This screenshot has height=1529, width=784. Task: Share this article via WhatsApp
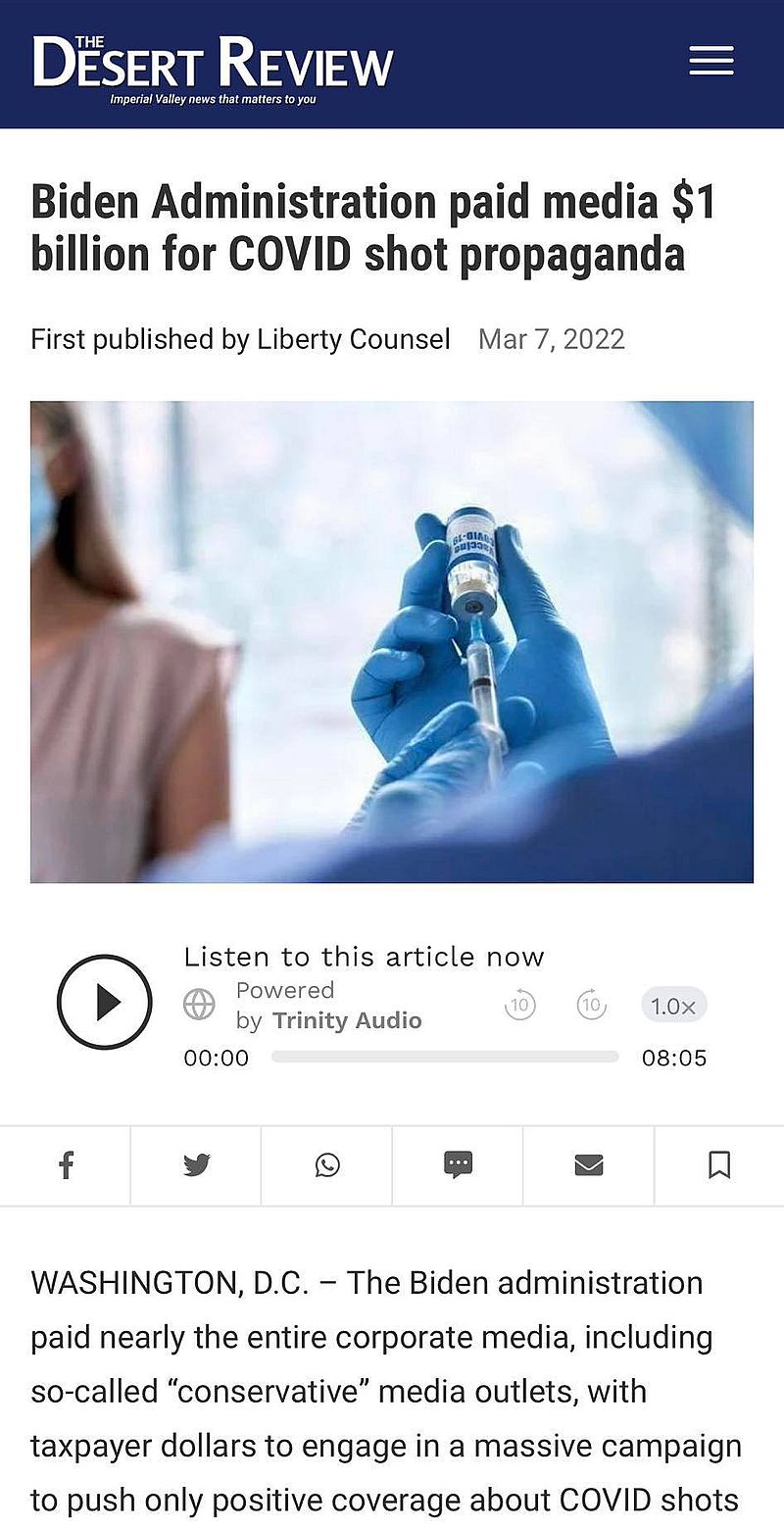(327, 1165)
